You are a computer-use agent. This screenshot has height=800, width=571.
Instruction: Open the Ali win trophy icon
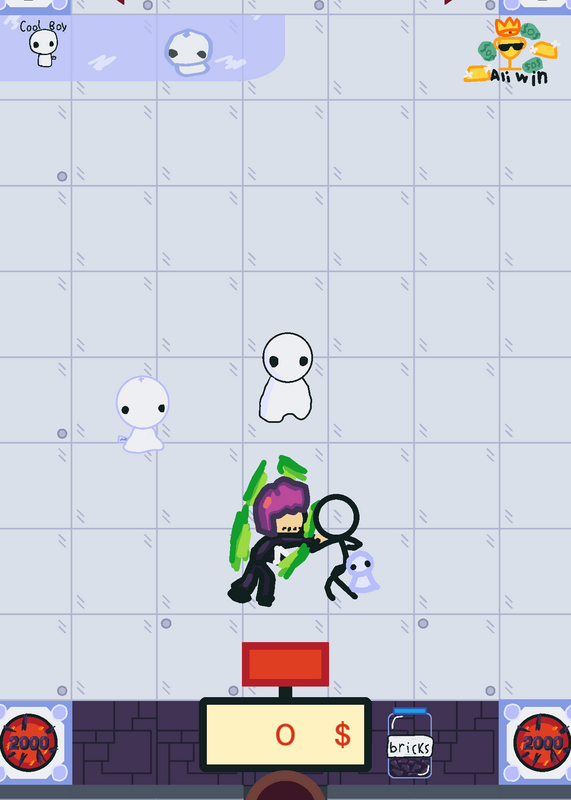tap(511, 50)
